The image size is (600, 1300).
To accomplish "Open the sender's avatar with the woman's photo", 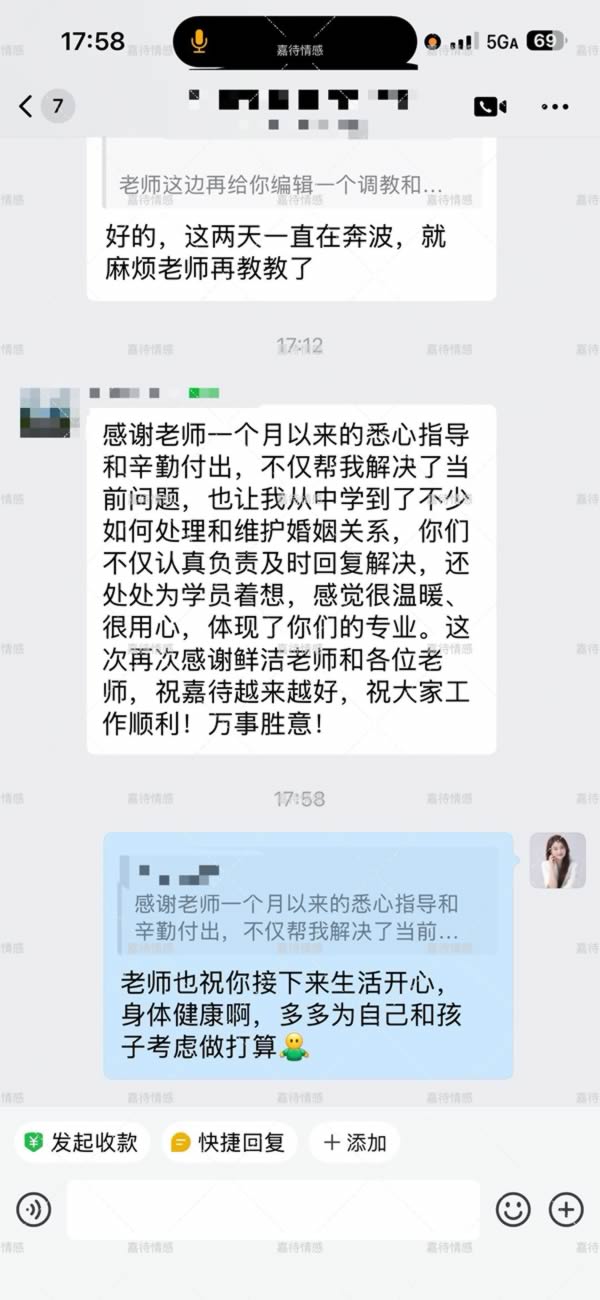I will 557,860.
